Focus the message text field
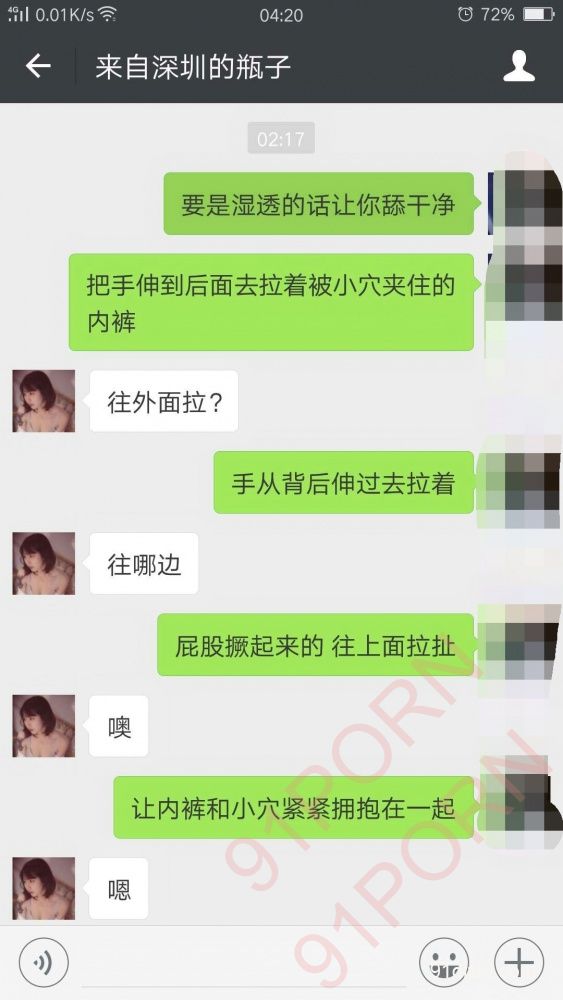563x1000 pixels. [243, 962]
